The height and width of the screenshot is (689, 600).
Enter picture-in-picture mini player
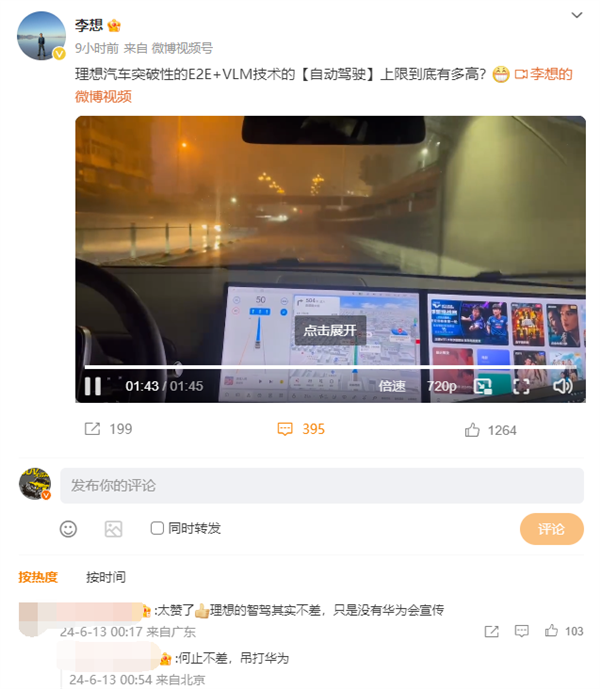[484, 386]
